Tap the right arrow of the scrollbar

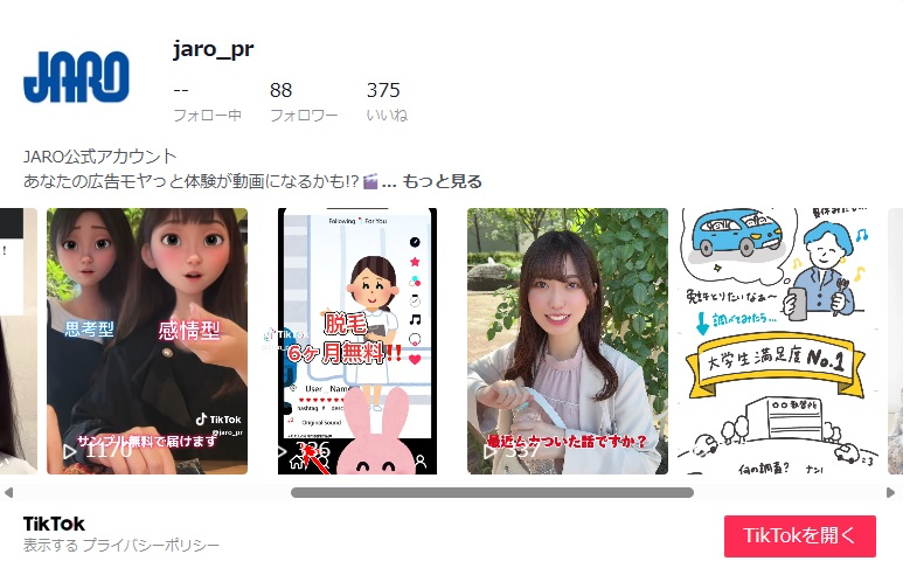point(890,492)
